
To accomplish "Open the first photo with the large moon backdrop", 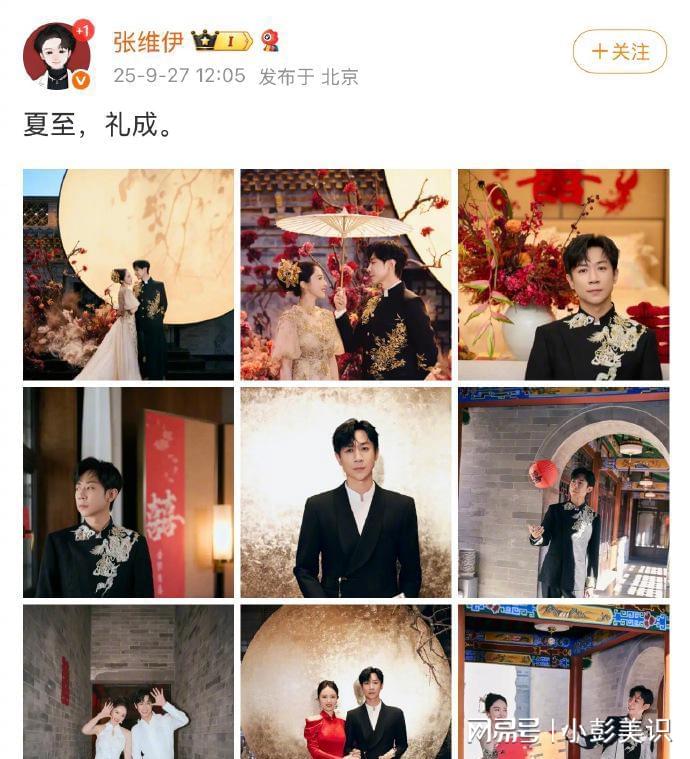I will pyautogui.click(x=128, y=274).
